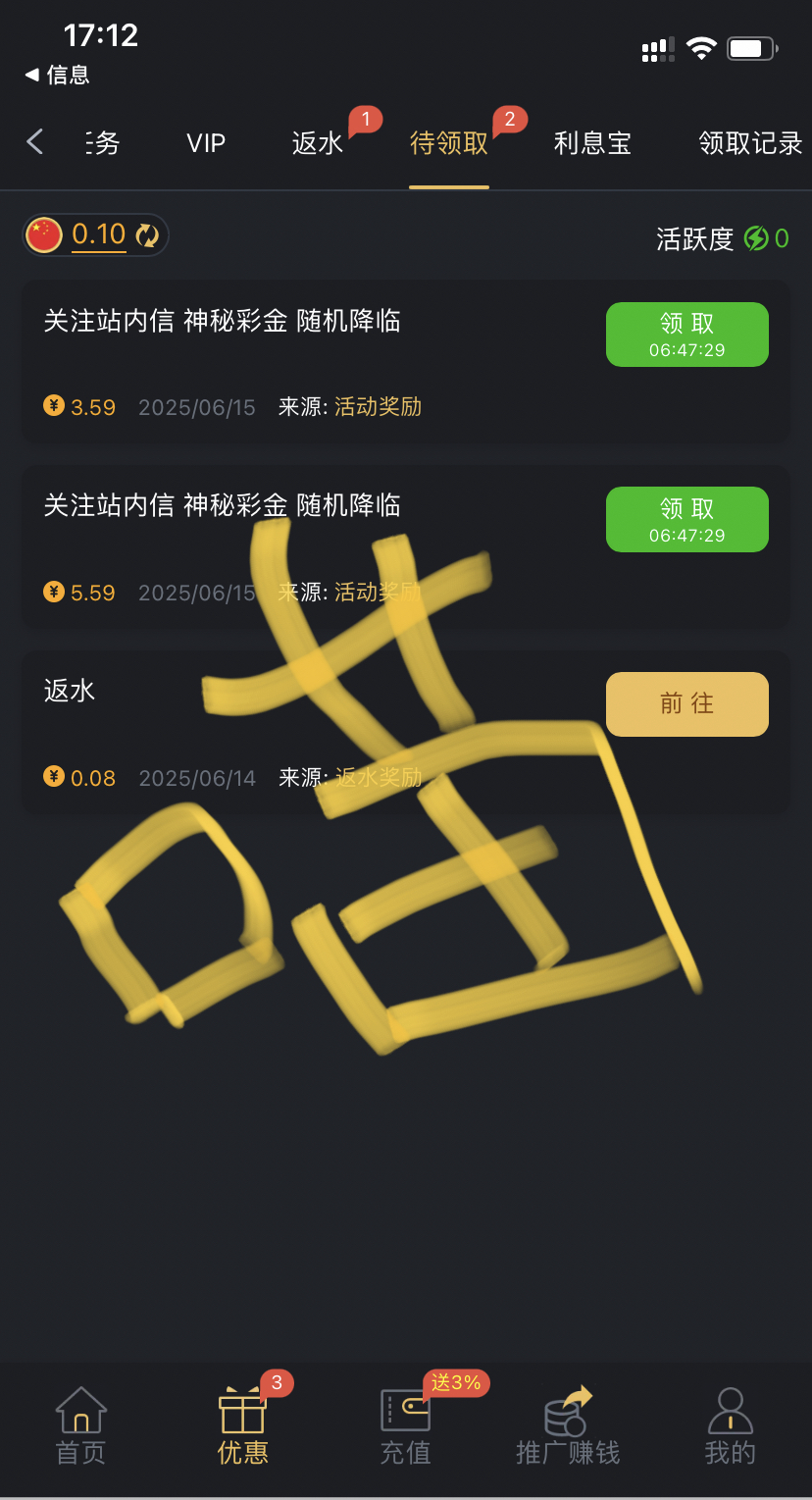Switch to the 我的 tab
Image resolution: width=812 pixels, height=1500 pixels.
click(731, 1425)
